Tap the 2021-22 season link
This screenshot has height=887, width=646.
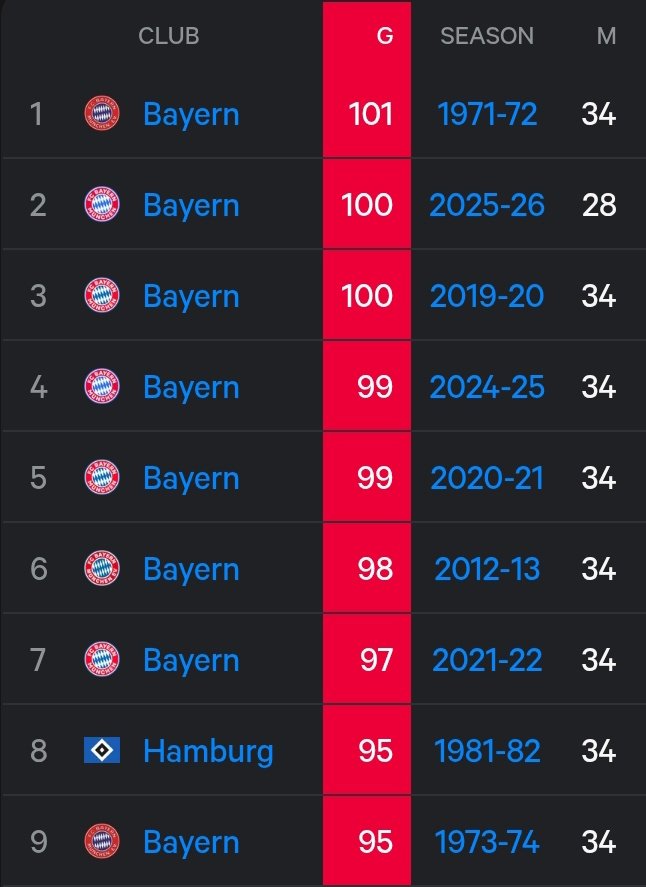pos(487,660)
